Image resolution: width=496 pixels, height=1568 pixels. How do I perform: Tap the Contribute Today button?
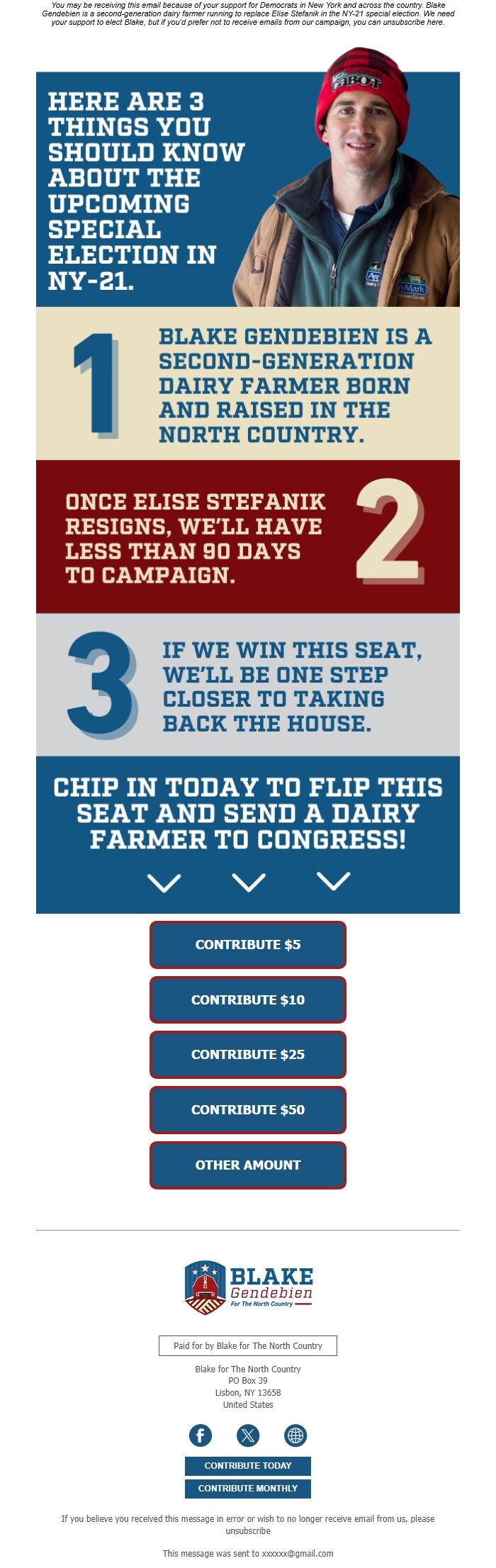(247, 1465)
